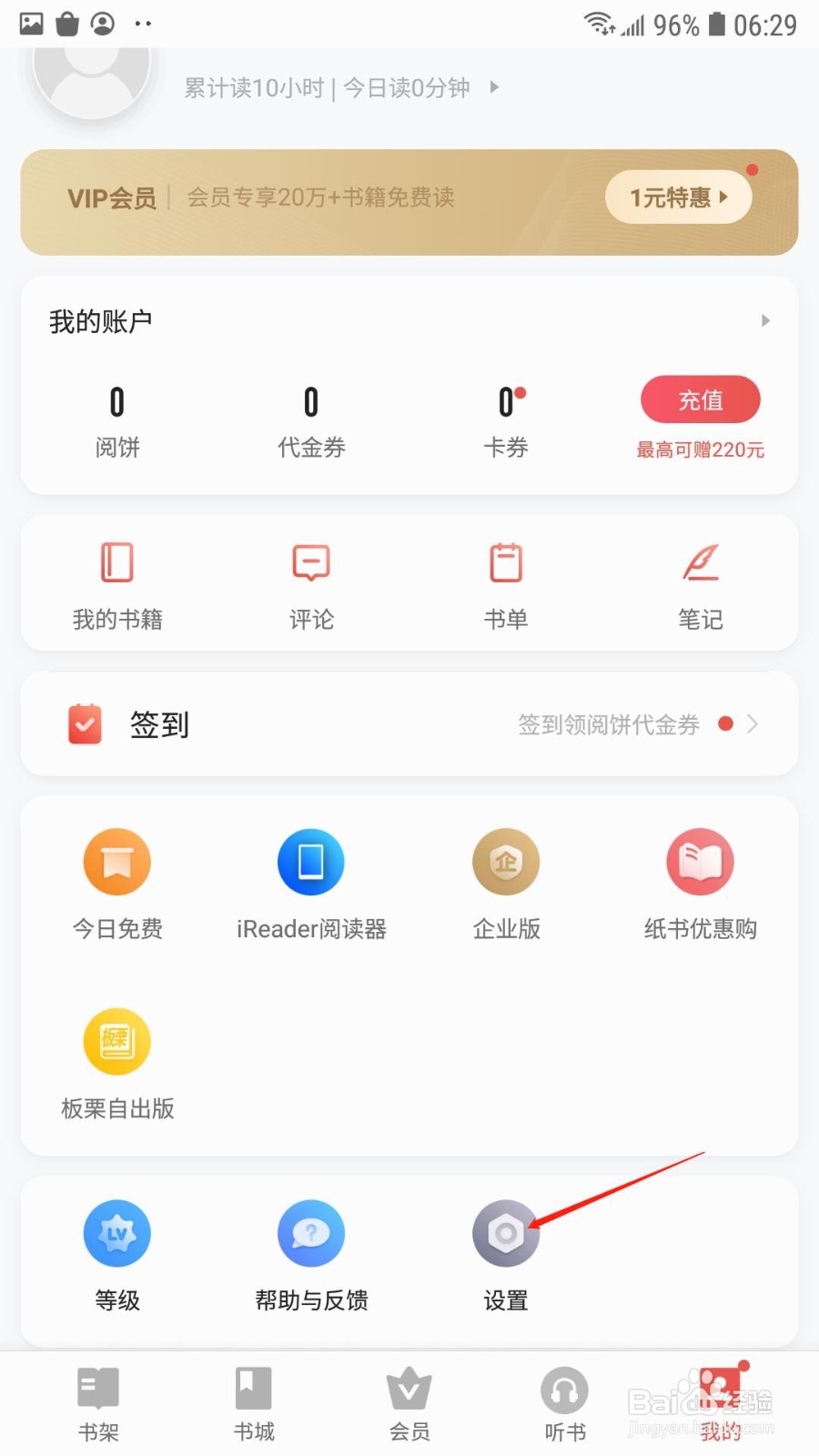Viewport: 819px width, 1456px height.
Task: Open 今日免费 free today
Action: pos(117,885)
